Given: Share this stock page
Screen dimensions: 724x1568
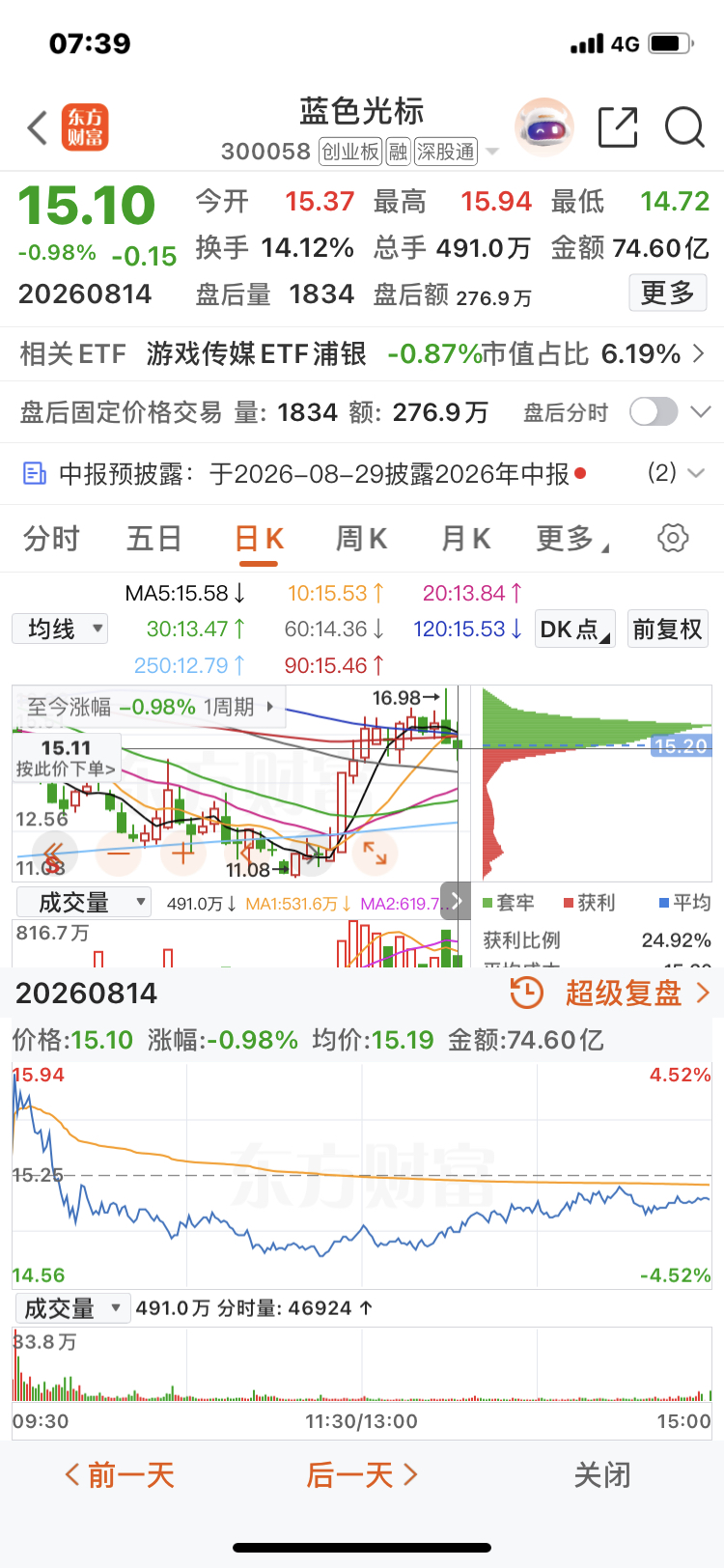Looking at the screenshot, I should point(618,127).
